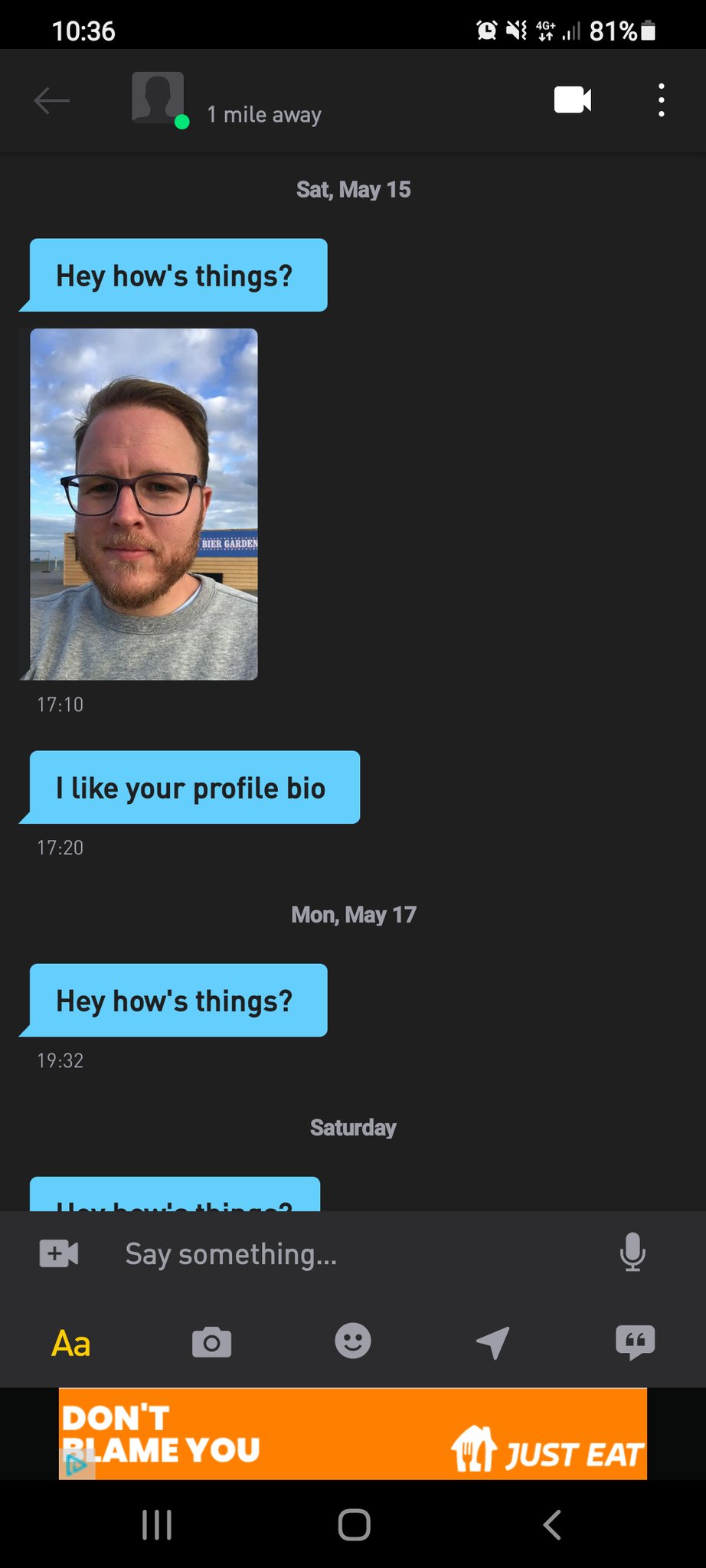Tap the system home button

[x=354, y=1525]
